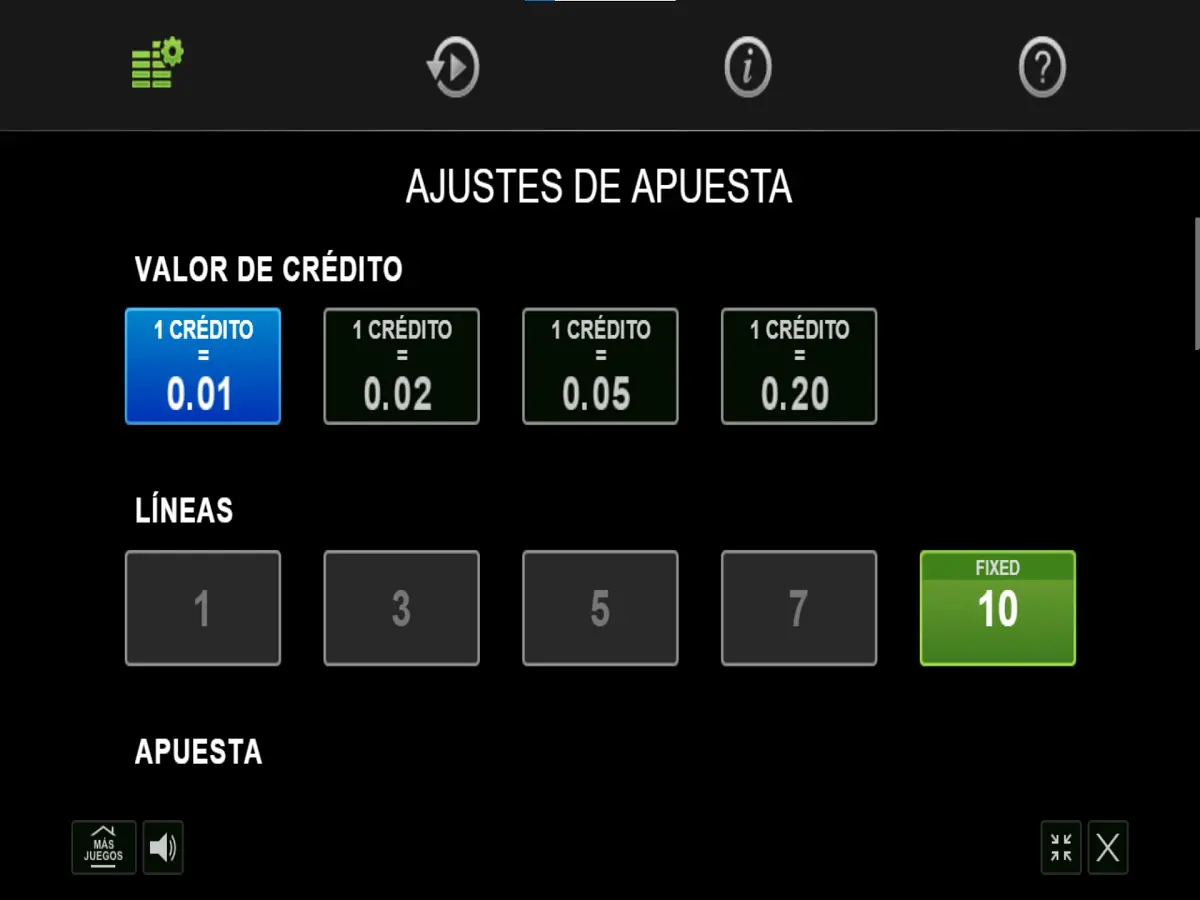
Task: Open the help question mark tab
Action: [1042, 67]
